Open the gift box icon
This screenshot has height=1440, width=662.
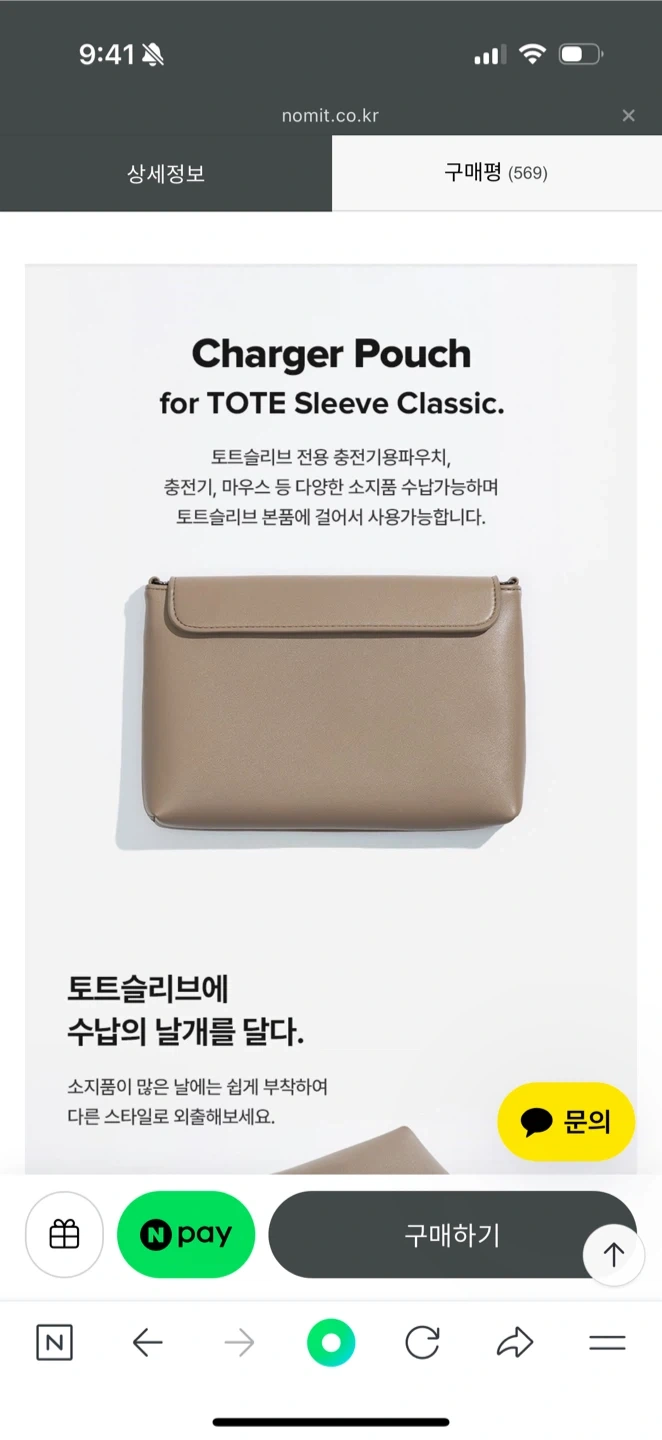point(64,1235)
